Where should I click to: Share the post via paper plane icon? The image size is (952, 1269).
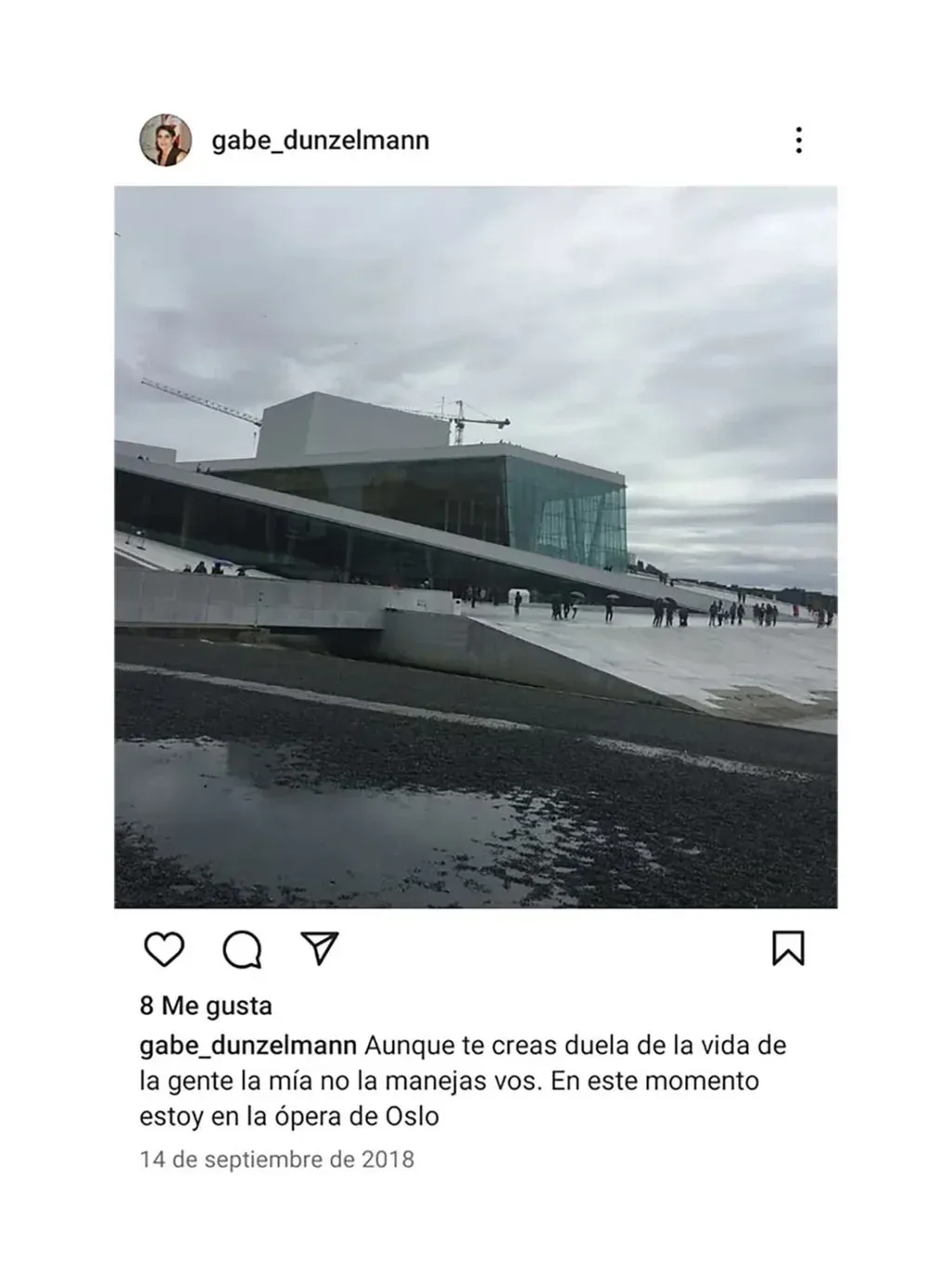[320, 948]
